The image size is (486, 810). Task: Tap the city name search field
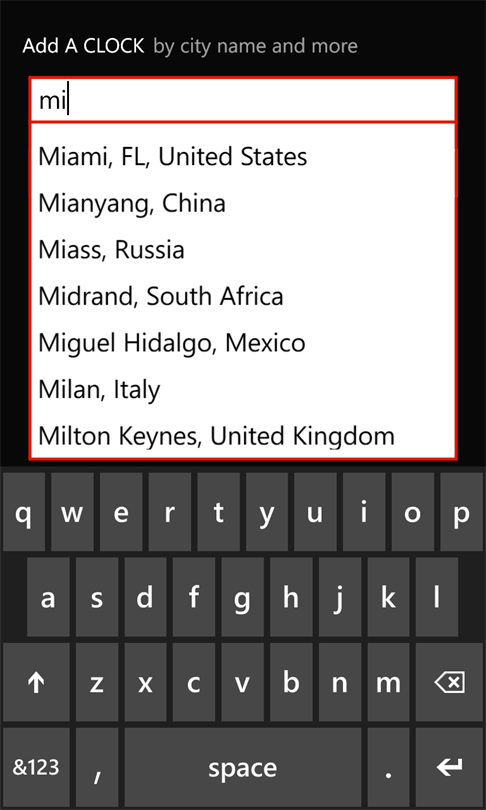point(243,100)
